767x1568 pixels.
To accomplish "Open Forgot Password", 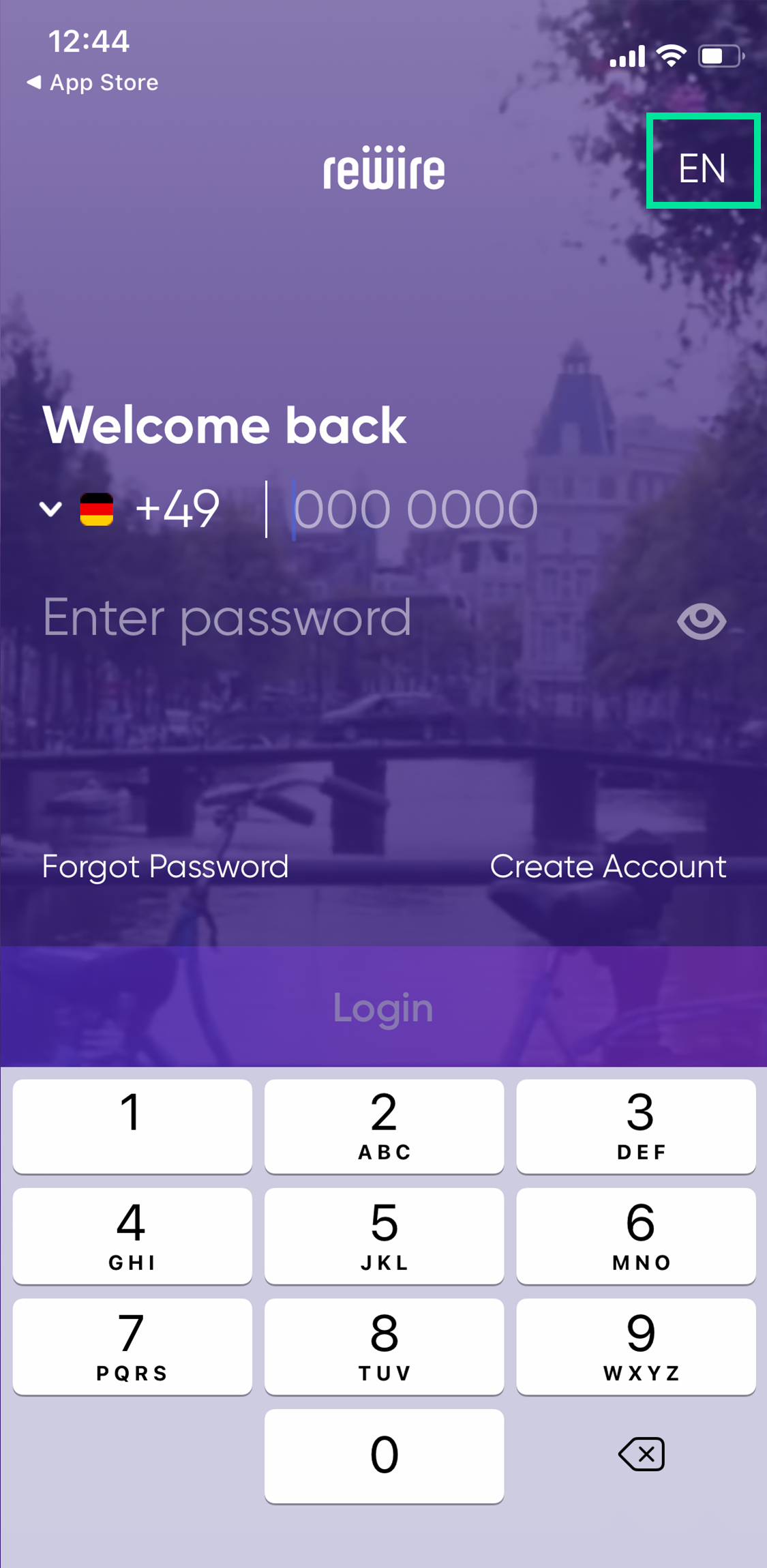I will coord(165,867).
